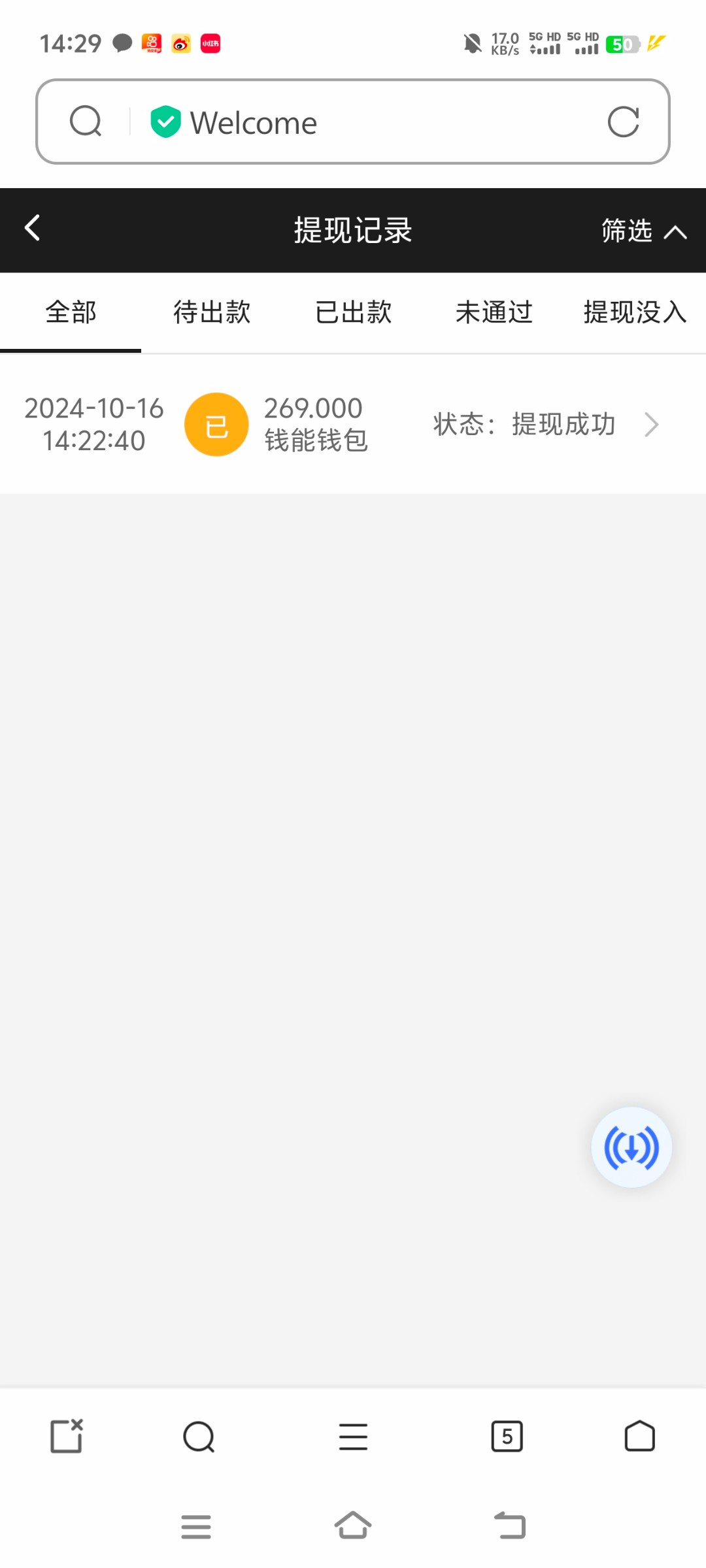The image size is (706, 1568).
Task: Switch to the 已出款 tab
Action: (353, 312)
